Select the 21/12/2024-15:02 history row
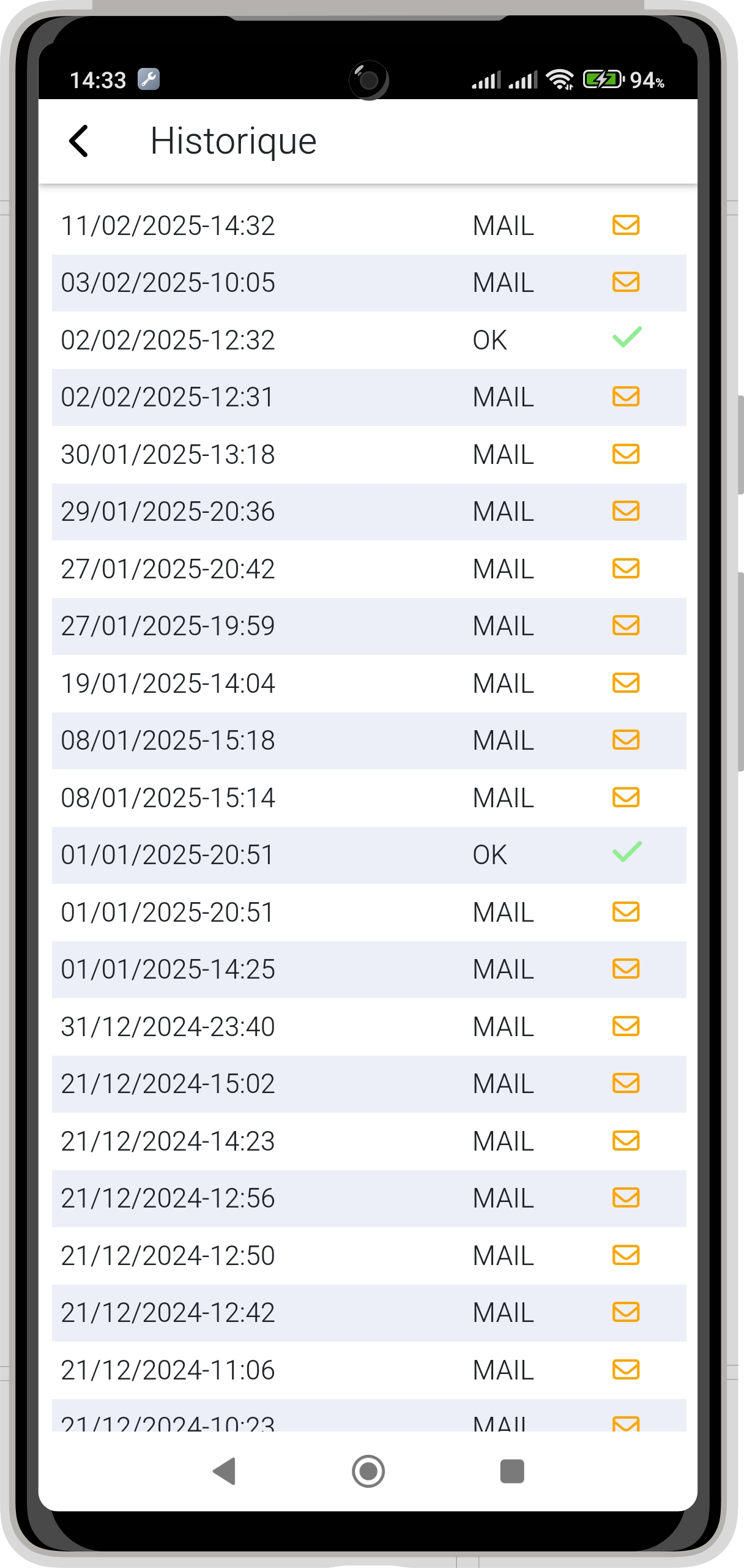744x1568 pixels. [x=368, y=1084]
